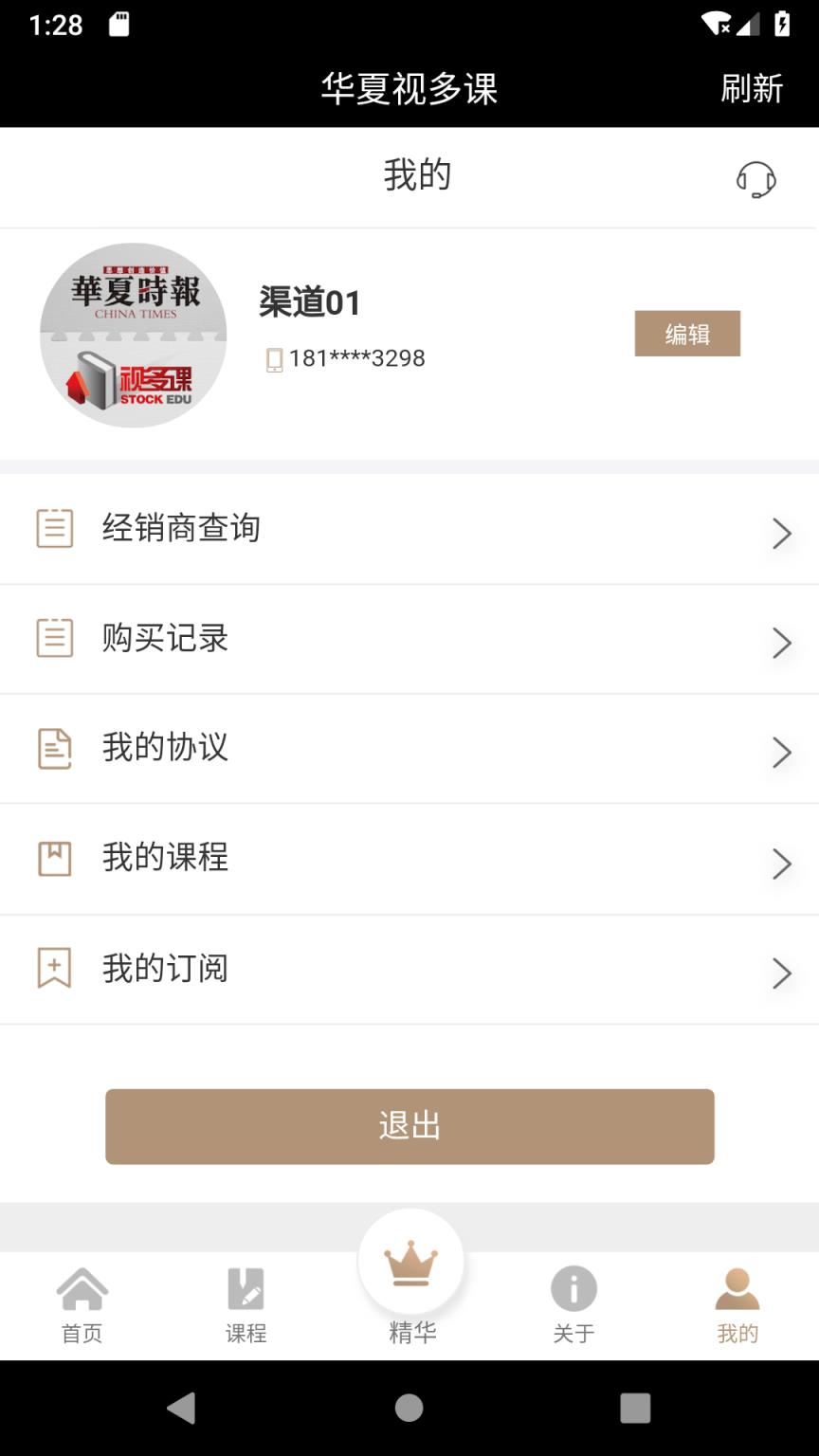Open 购买记录 using the right arrow

(x=781, y=643)
